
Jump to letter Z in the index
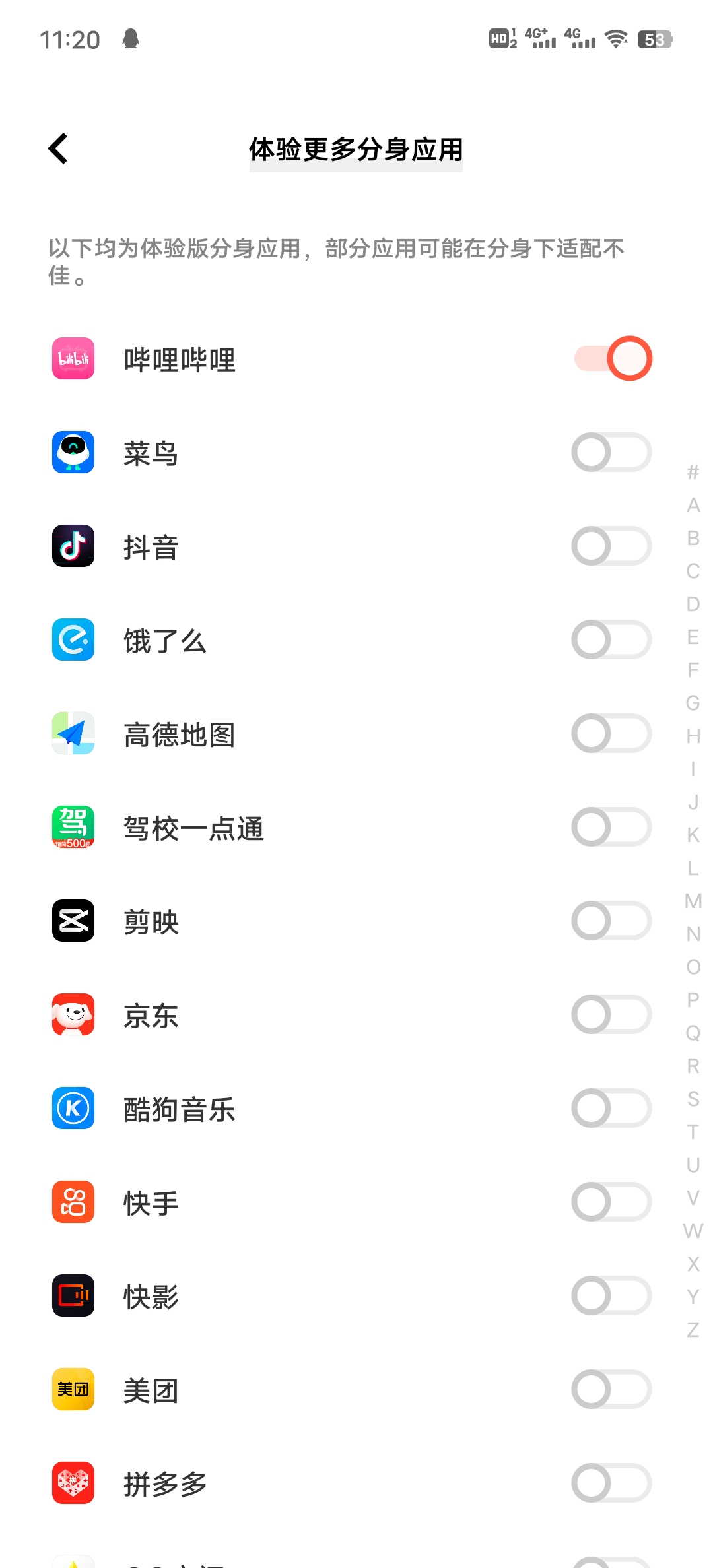point(693,1330)
